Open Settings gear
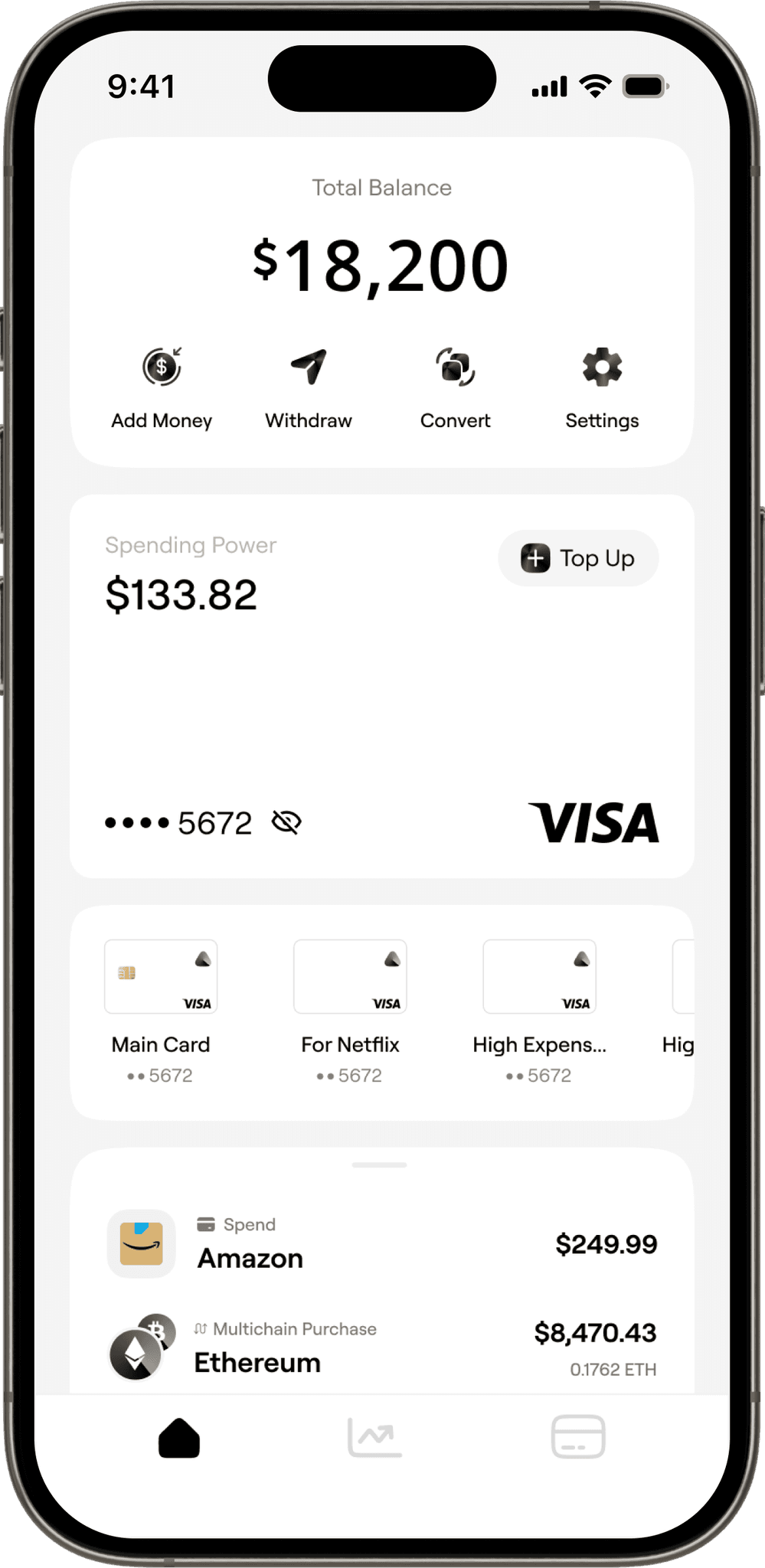765x1568 pixels. point(602,387)
